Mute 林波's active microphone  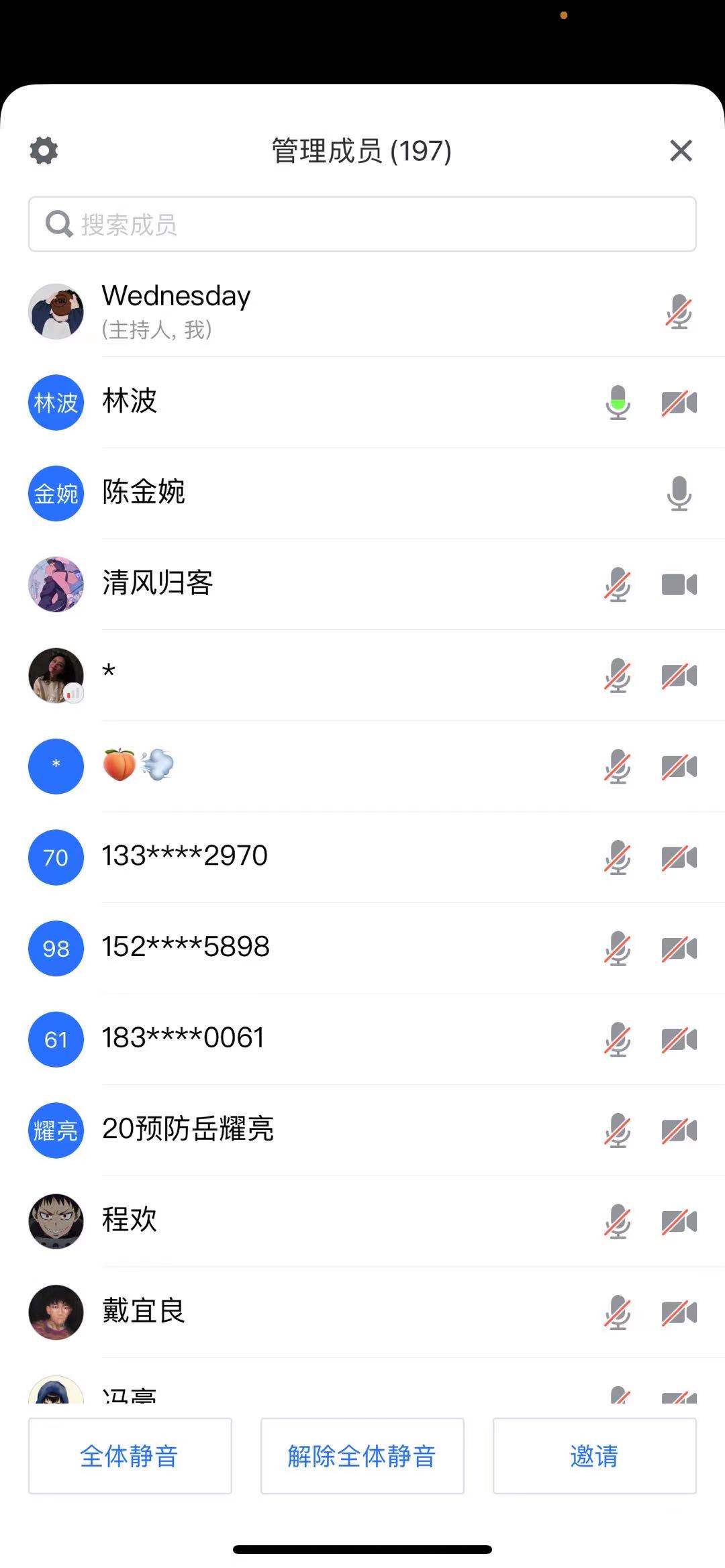click(x=618, y=403)
